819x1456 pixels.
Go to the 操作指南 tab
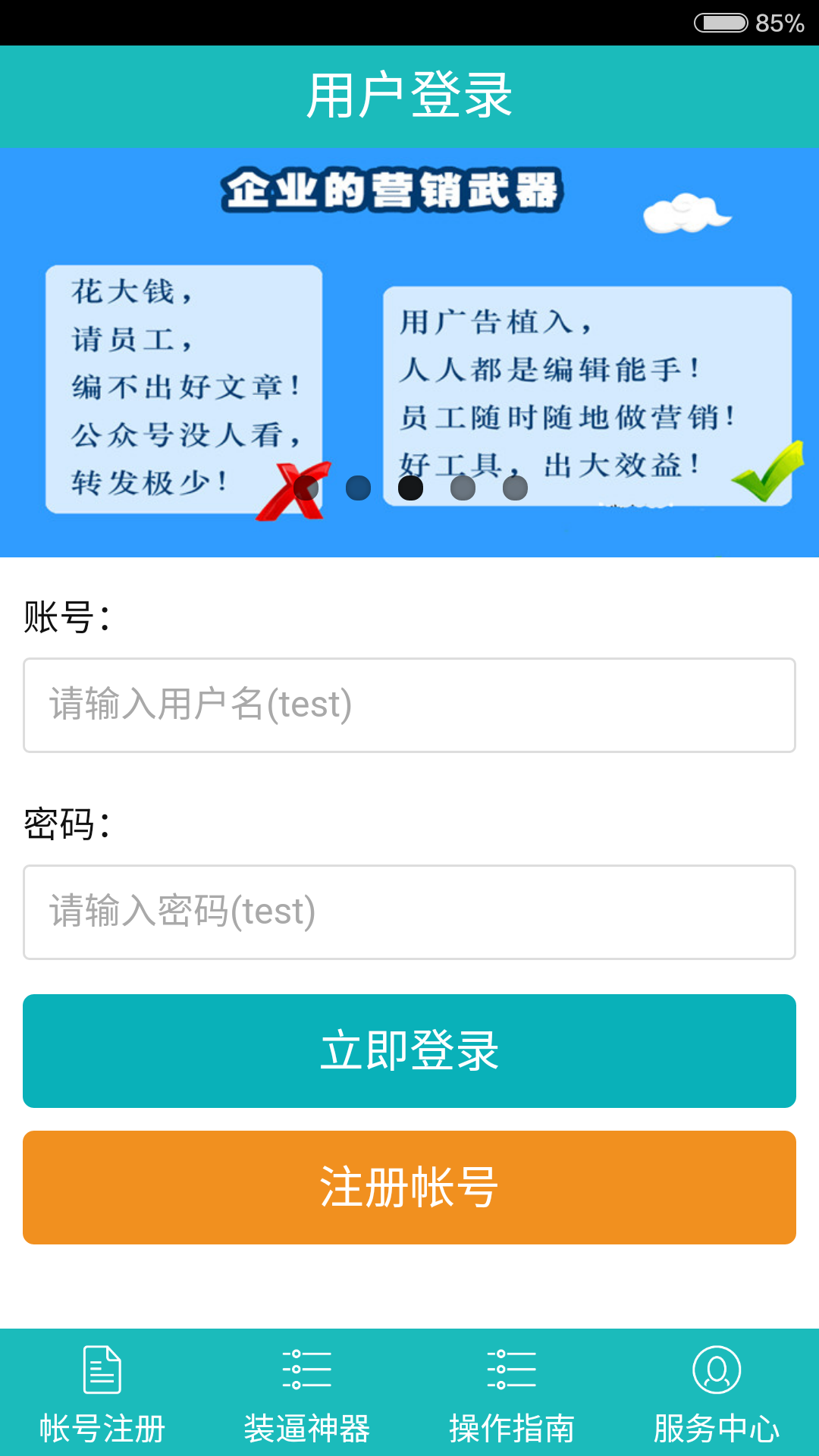pyautogui.click(x=512, y=1394)
